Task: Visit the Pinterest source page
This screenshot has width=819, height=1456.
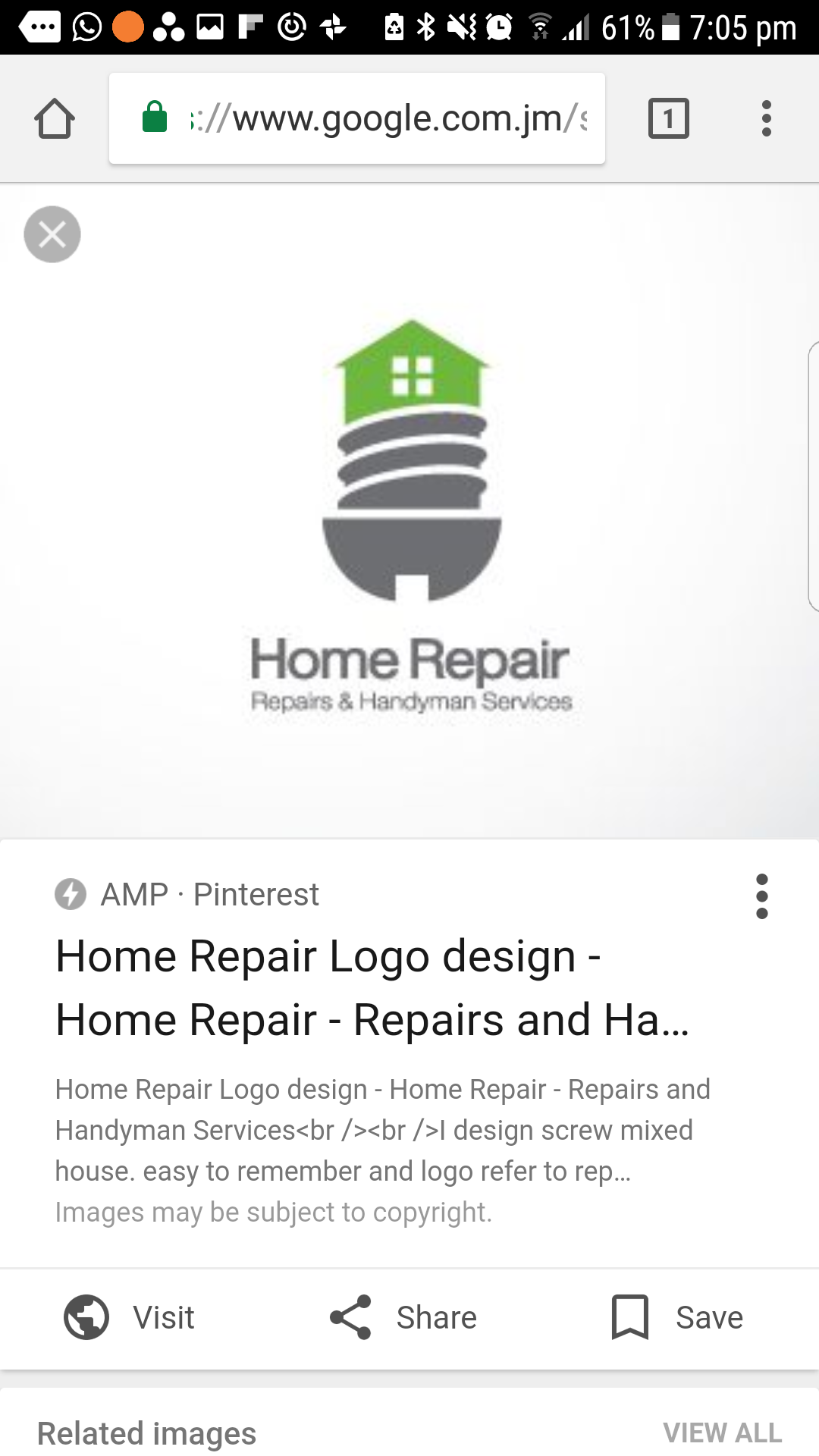Action: click(x=130, y=1317)
